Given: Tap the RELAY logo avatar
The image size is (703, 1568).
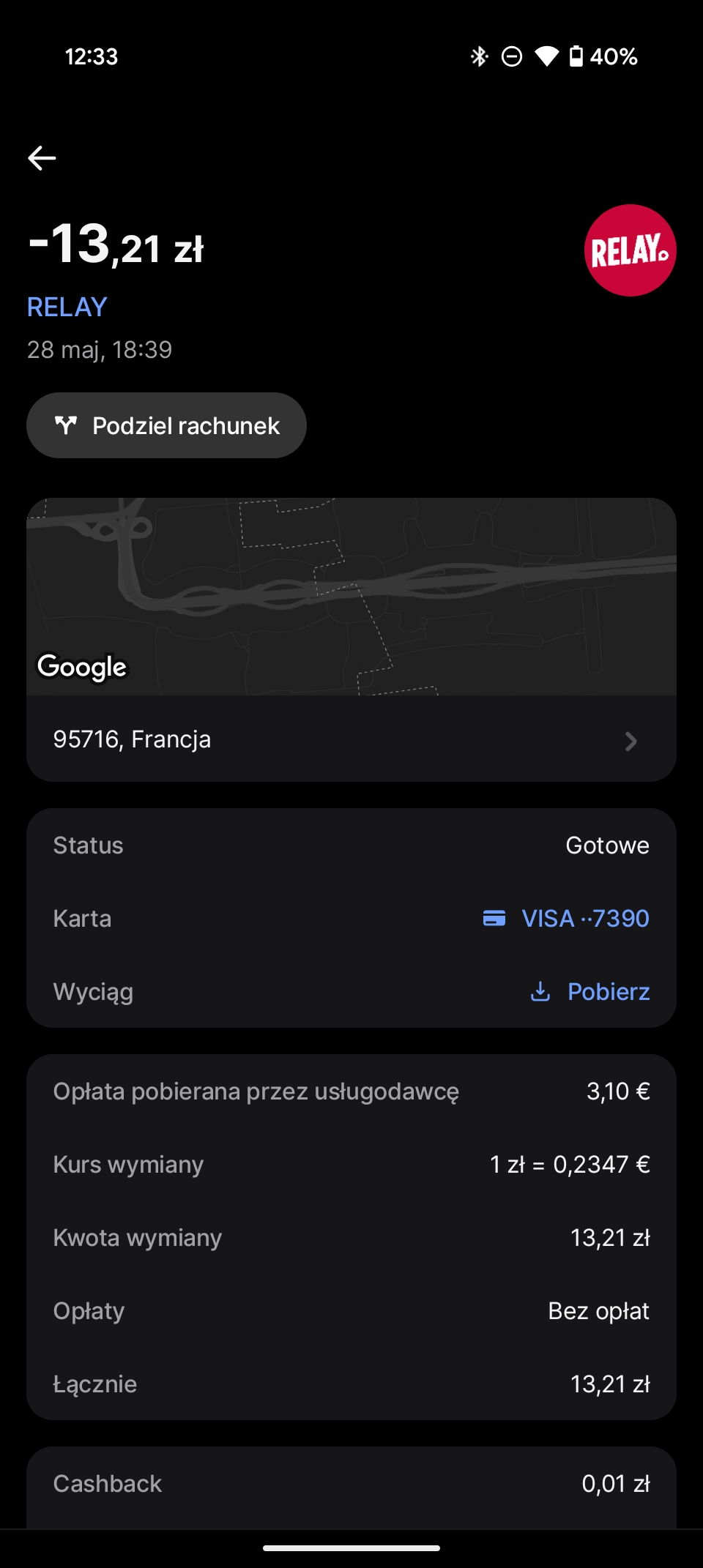Looking at the screenshot, I should [630, 250].
